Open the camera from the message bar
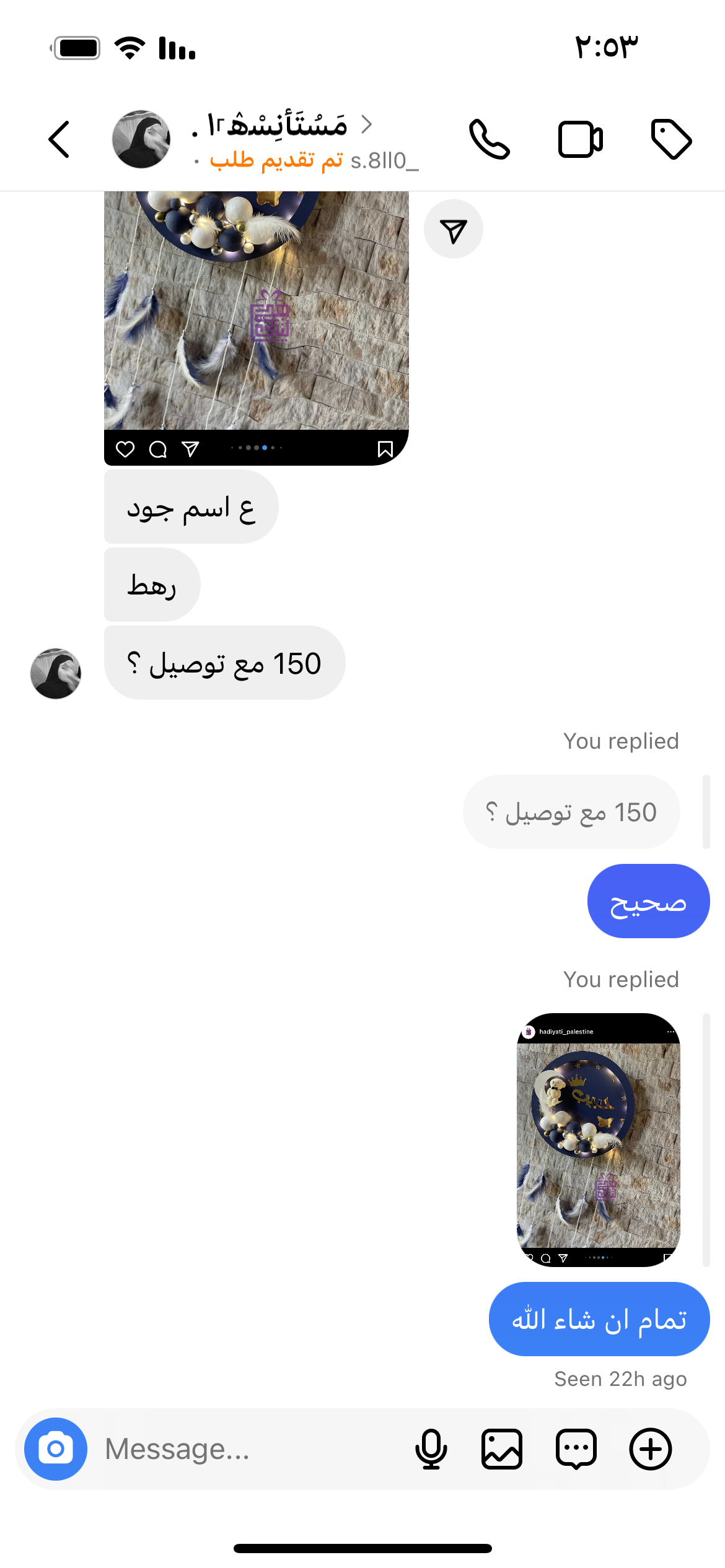Screen dimensions: 725x1568 (56, 1449)
